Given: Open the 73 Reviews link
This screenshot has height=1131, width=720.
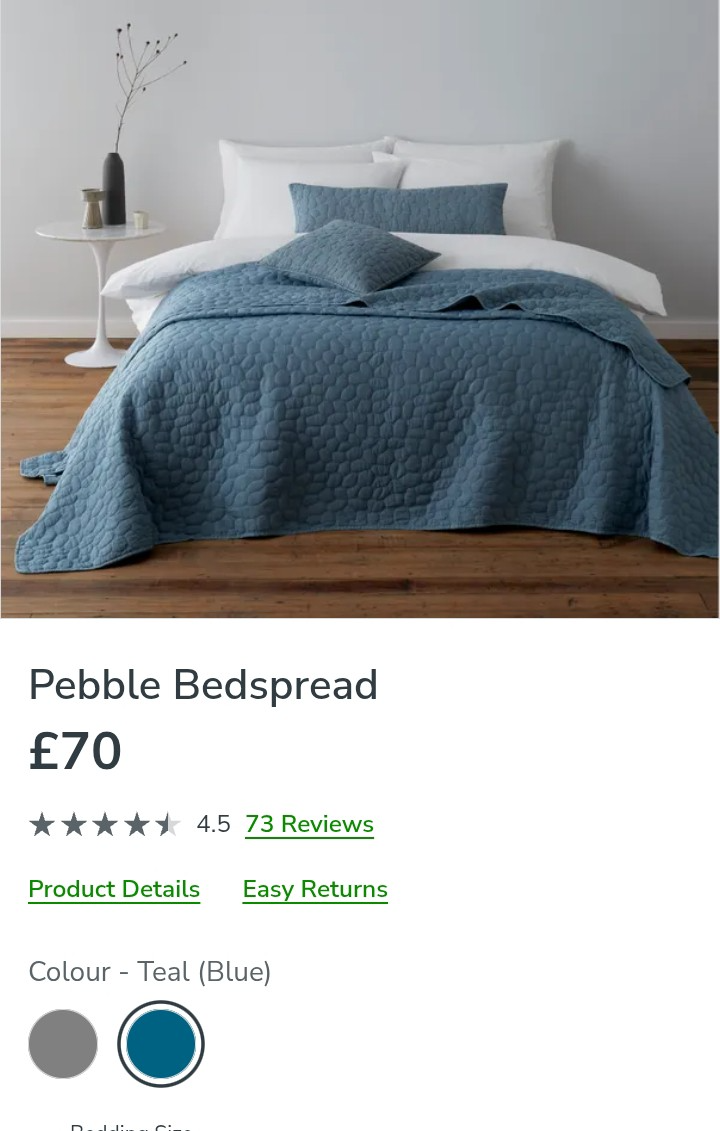Looking at the screenshot, I should pos(309,824).
